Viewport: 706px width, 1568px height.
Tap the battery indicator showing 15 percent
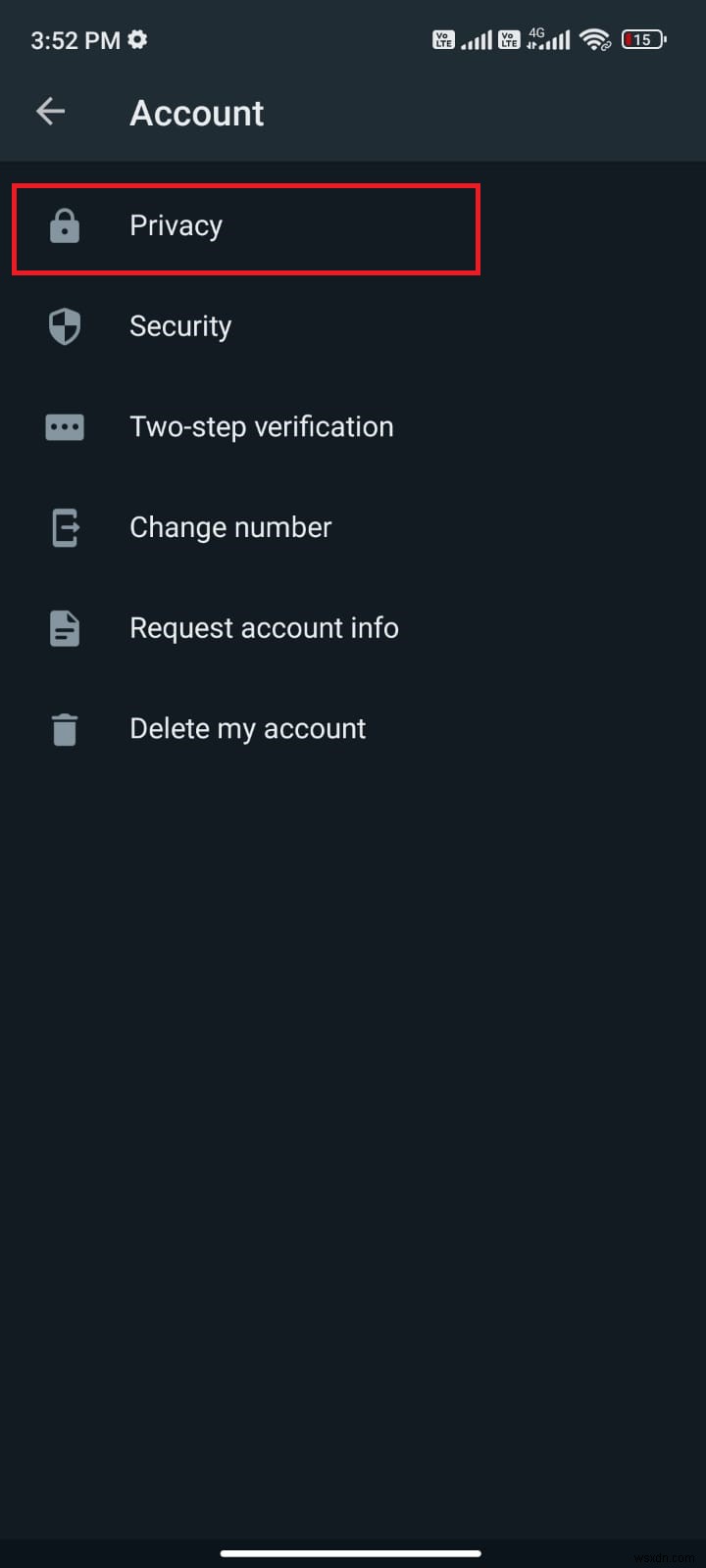pos(643,40)
